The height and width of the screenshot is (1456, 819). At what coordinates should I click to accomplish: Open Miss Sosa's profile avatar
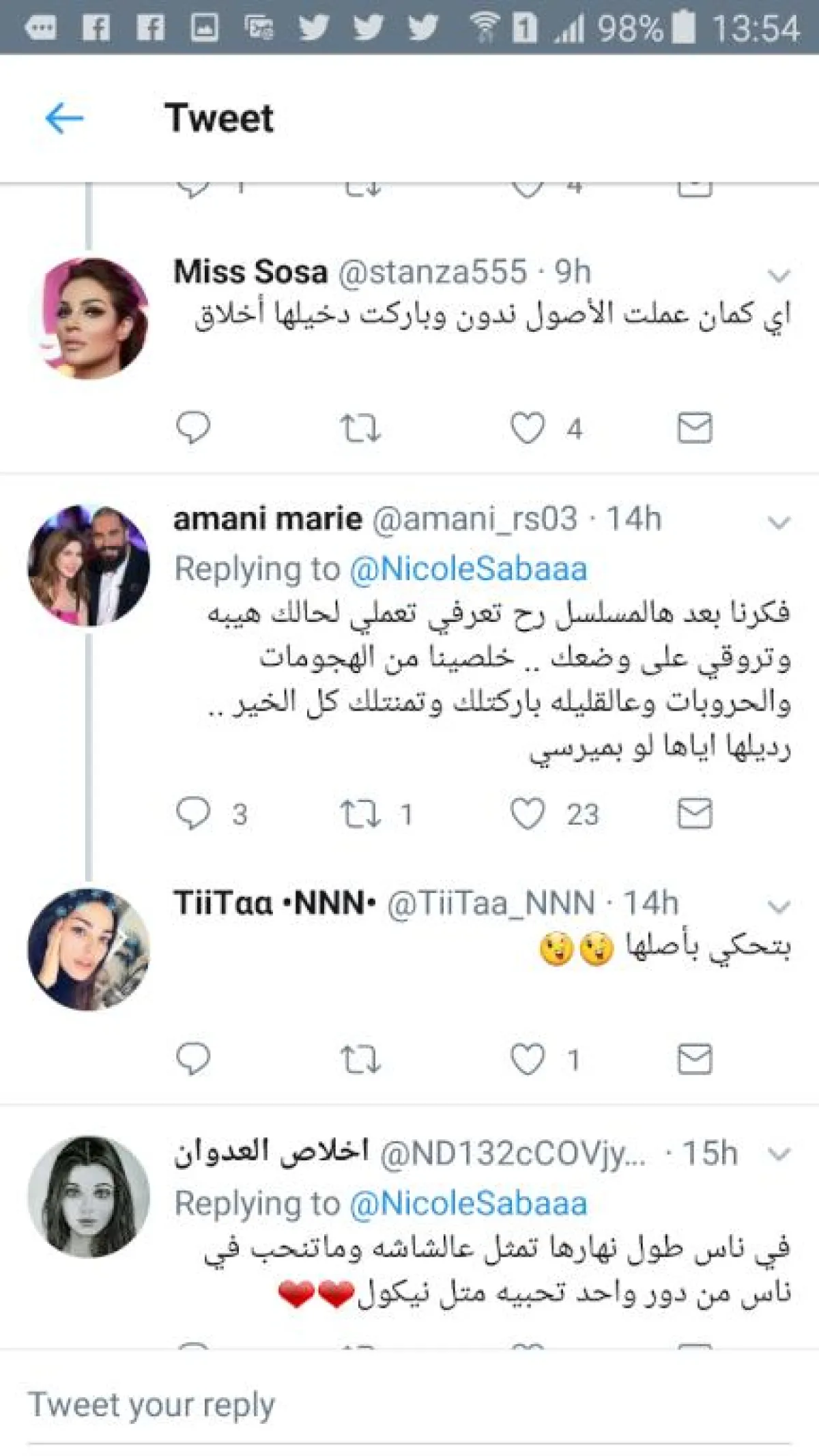88,318
